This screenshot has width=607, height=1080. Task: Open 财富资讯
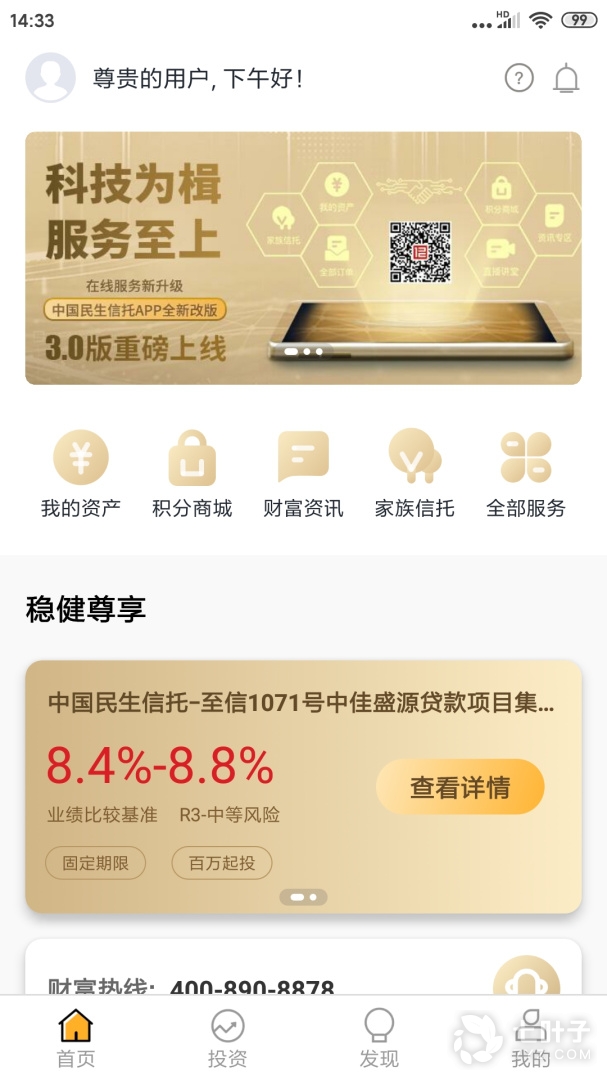(x=303, y=474)
